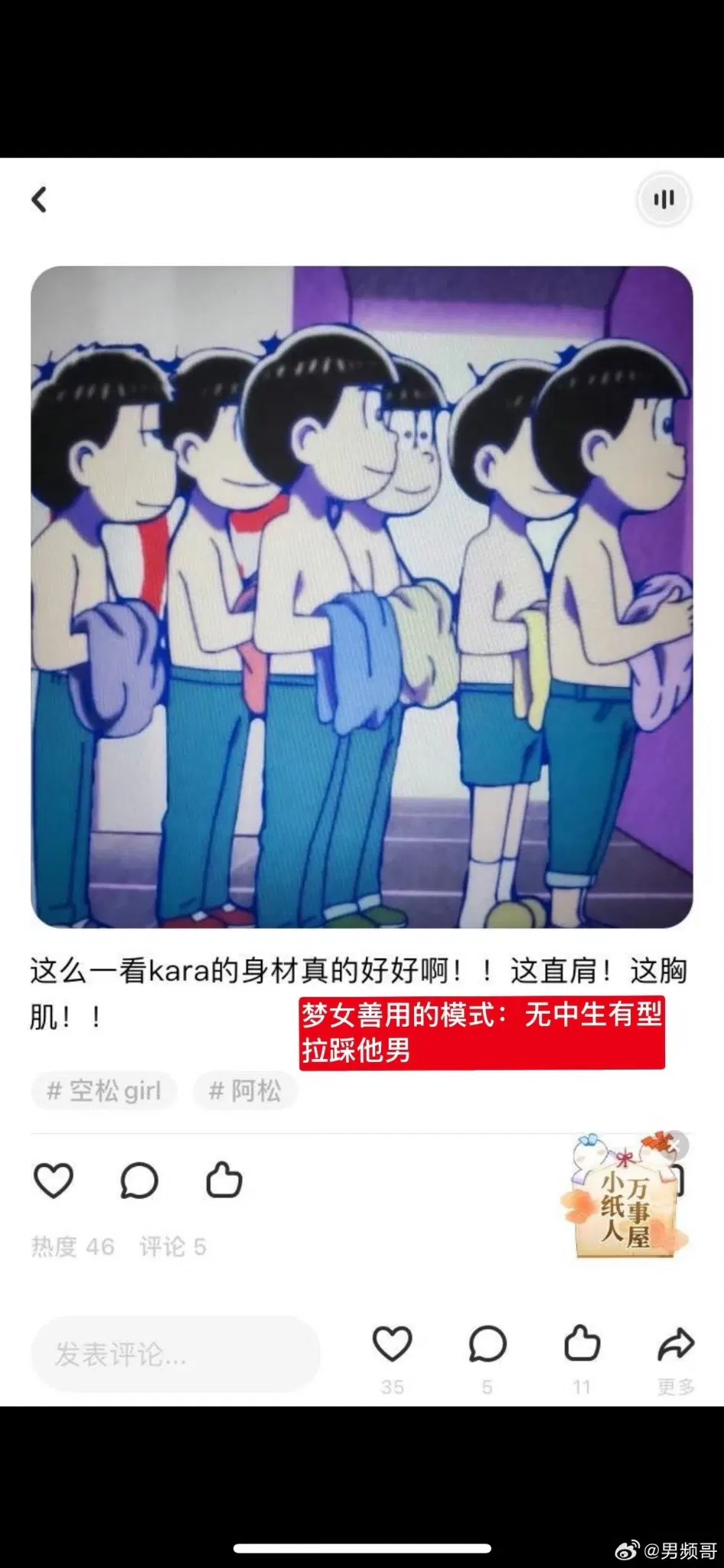The image size is (724, 1568).
Task: Open the 空松 girl hashtag chip
Action: tap(104, 1090)
